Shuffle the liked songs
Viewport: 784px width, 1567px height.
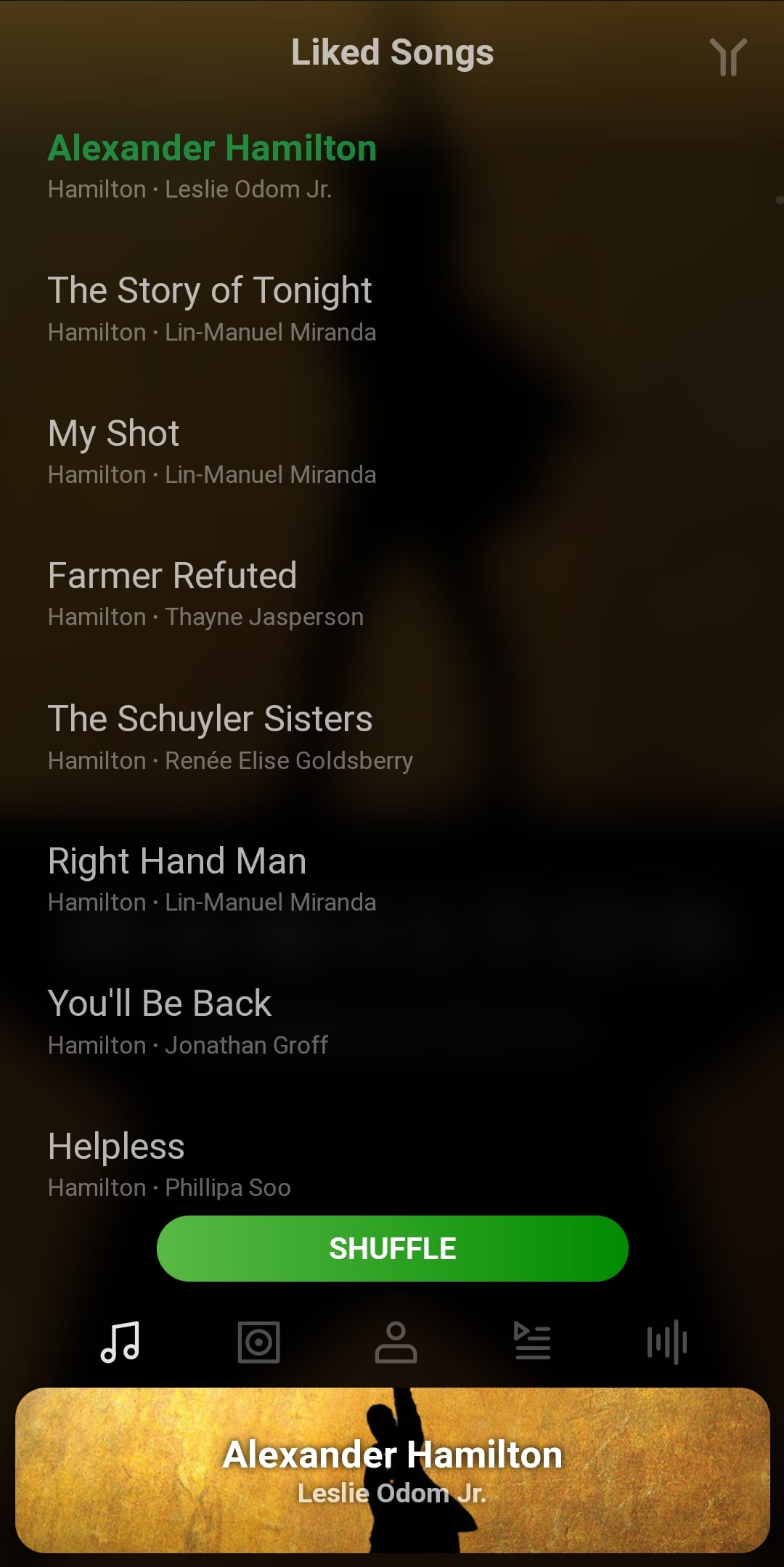pos(392,1248)
